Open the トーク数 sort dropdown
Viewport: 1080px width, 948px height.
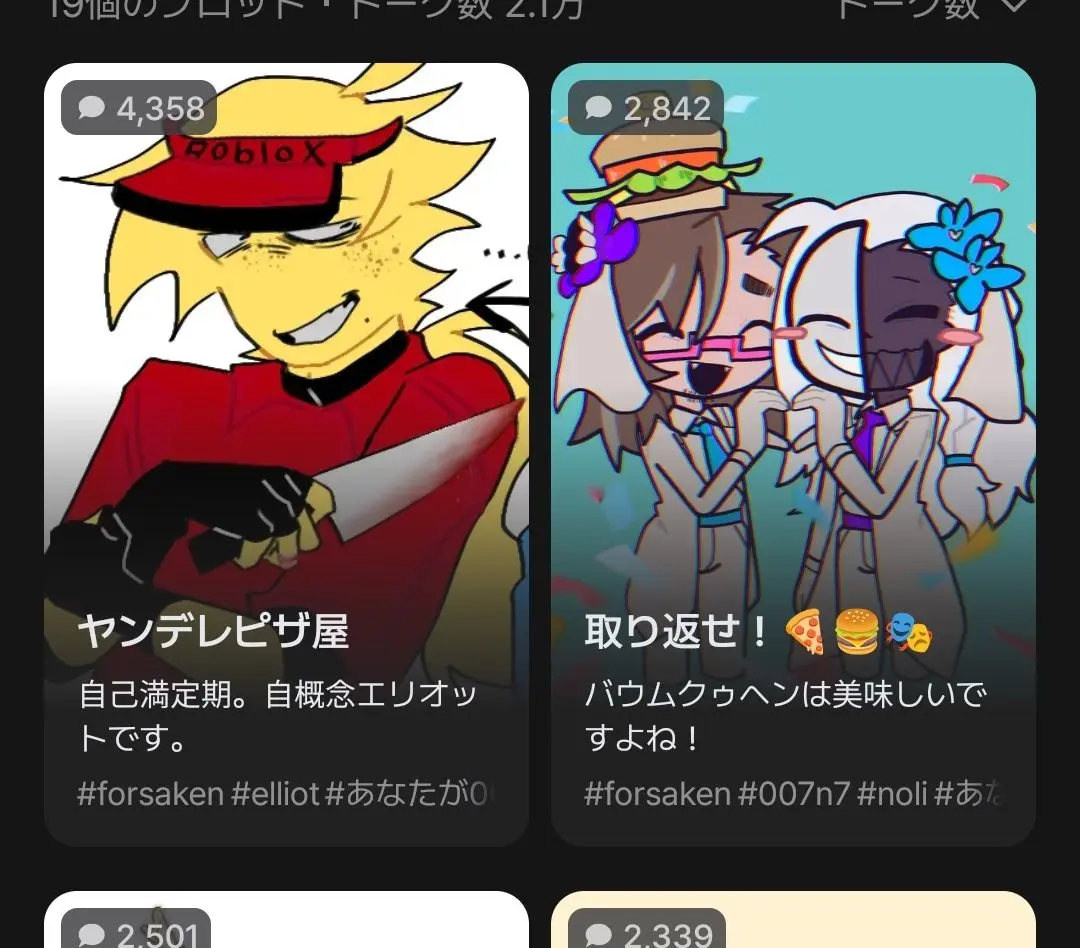933,8
